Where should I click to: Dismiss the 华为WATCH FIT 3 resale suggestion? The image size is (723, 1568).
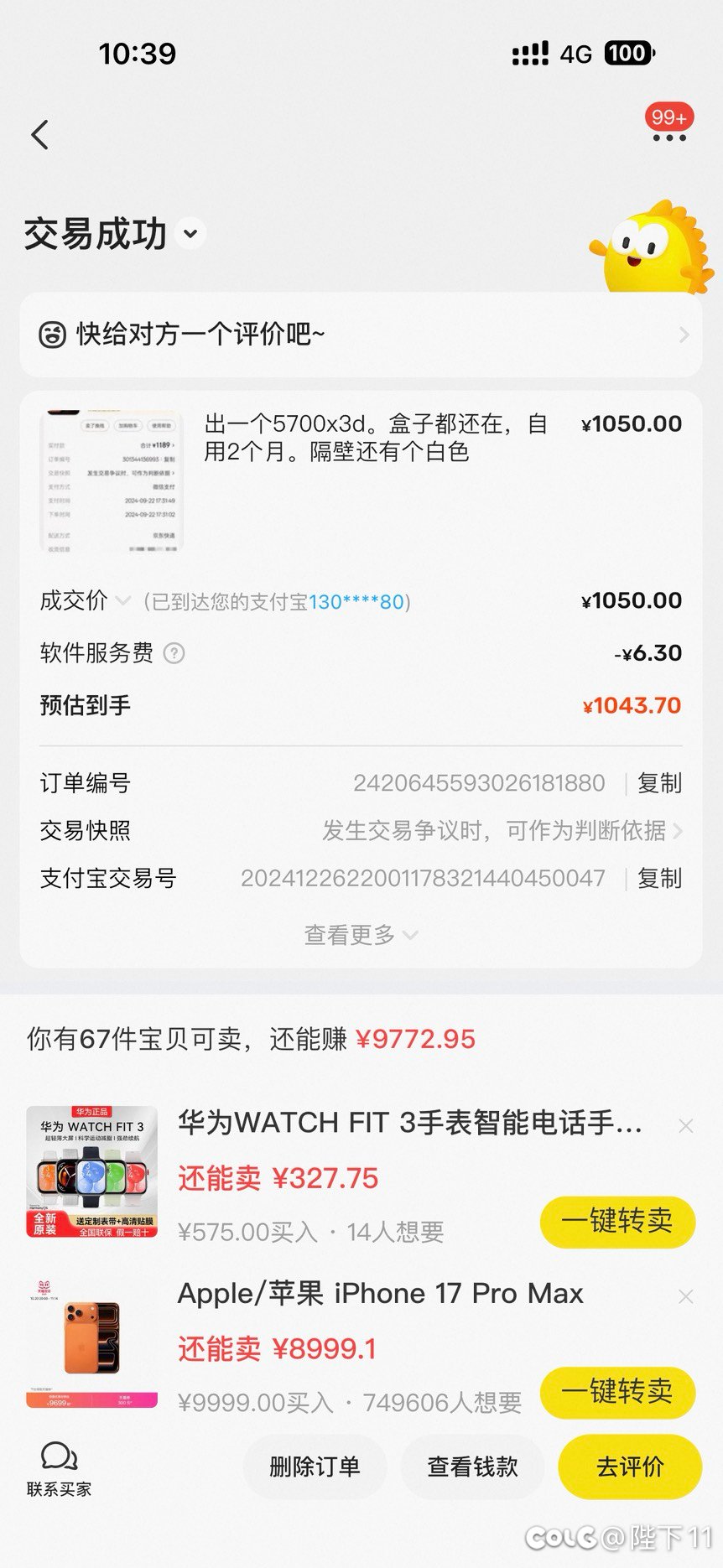point(685,1126)
